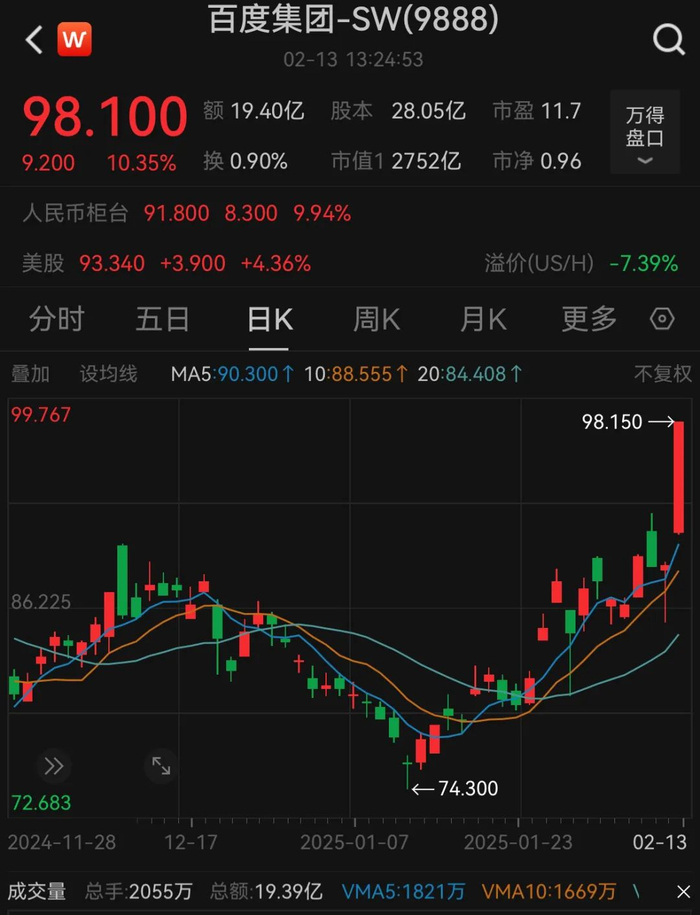The height and width of the screenshot is (915, 700).
Task: Tap the red W logo beside the back arrow
Action: point(75,40)
